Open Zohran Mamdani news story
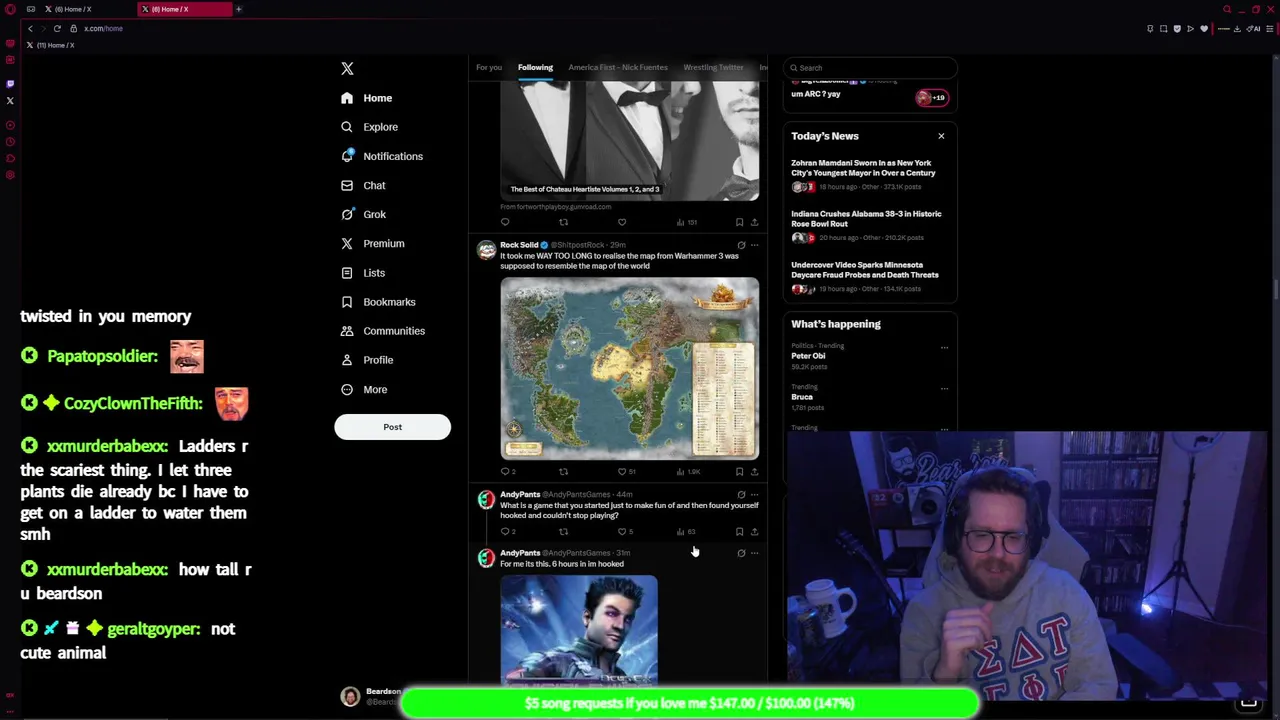This screenshot has height=720, width=1280. pyautogui.click(x=863, y=168)
